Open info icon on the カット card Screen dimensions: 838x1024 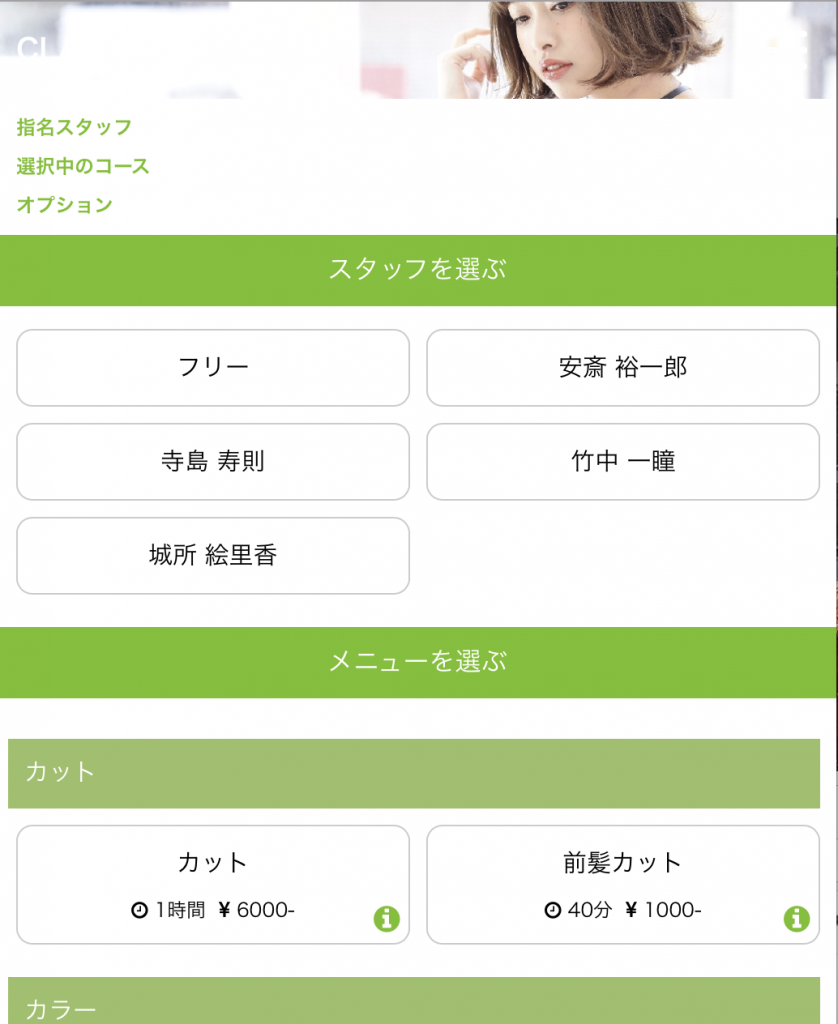coord(387,918)
